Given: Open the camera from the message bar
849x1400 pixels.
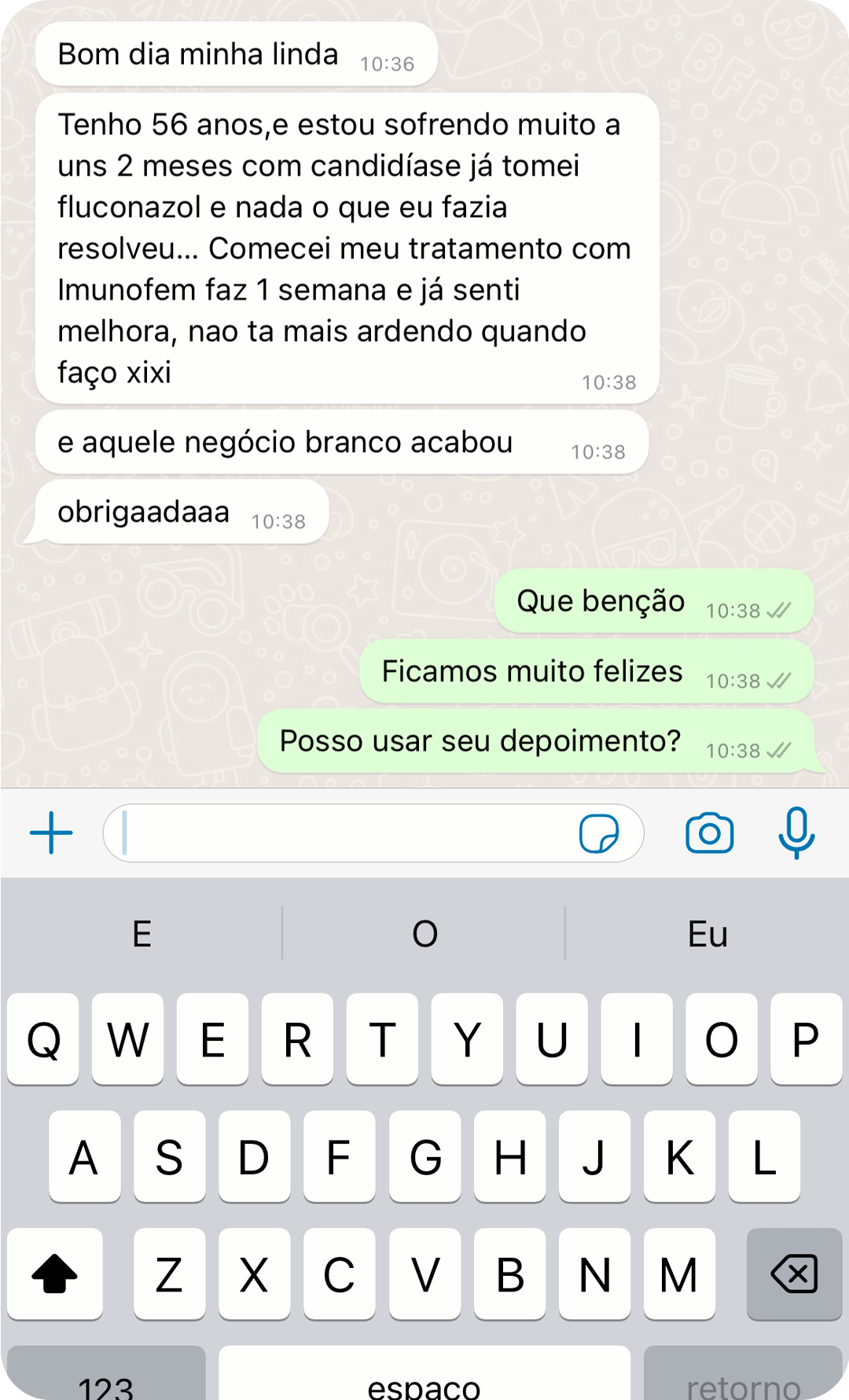Looking at the screenshot, I should pos(708,832).
